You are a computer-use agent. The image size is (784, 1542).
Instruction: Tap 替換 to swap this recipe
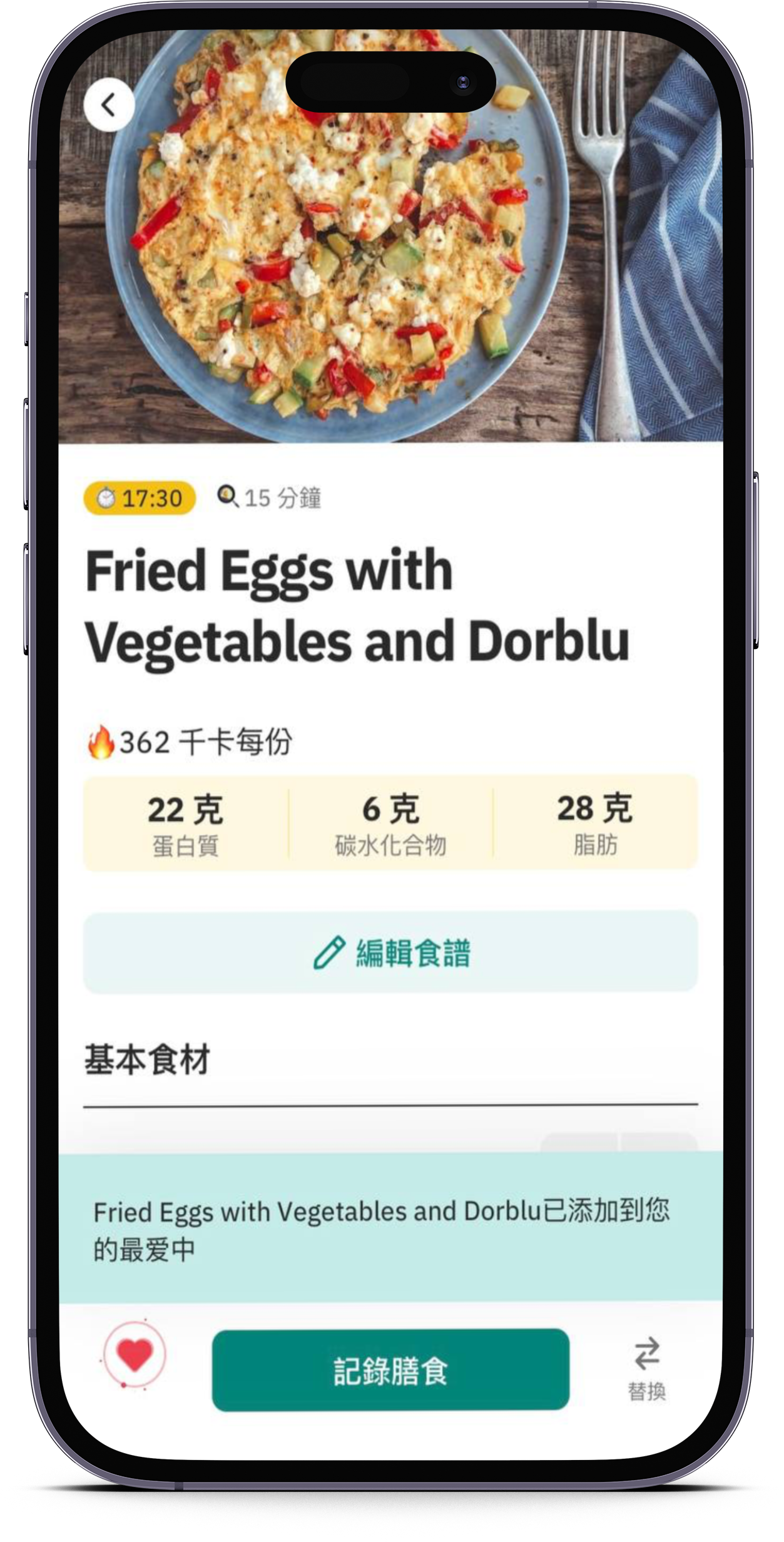[x=646, y=1368]
